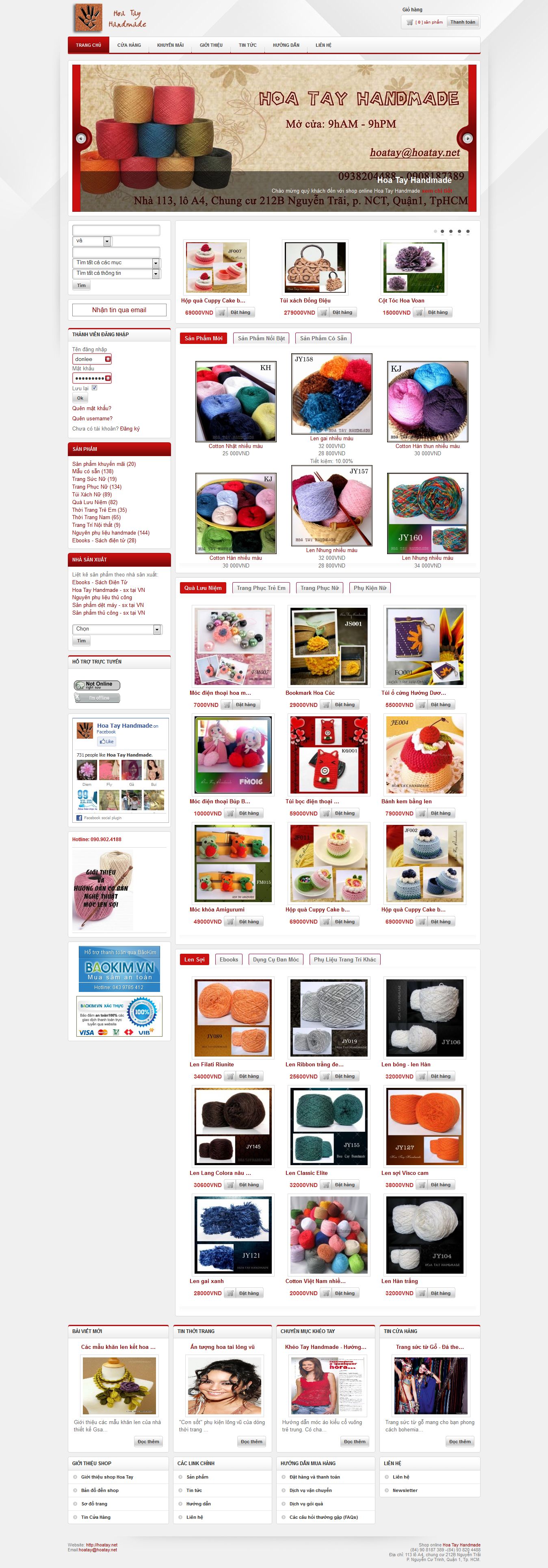Open Đặt hàng và thanh toán guide

coord(314,1477)
